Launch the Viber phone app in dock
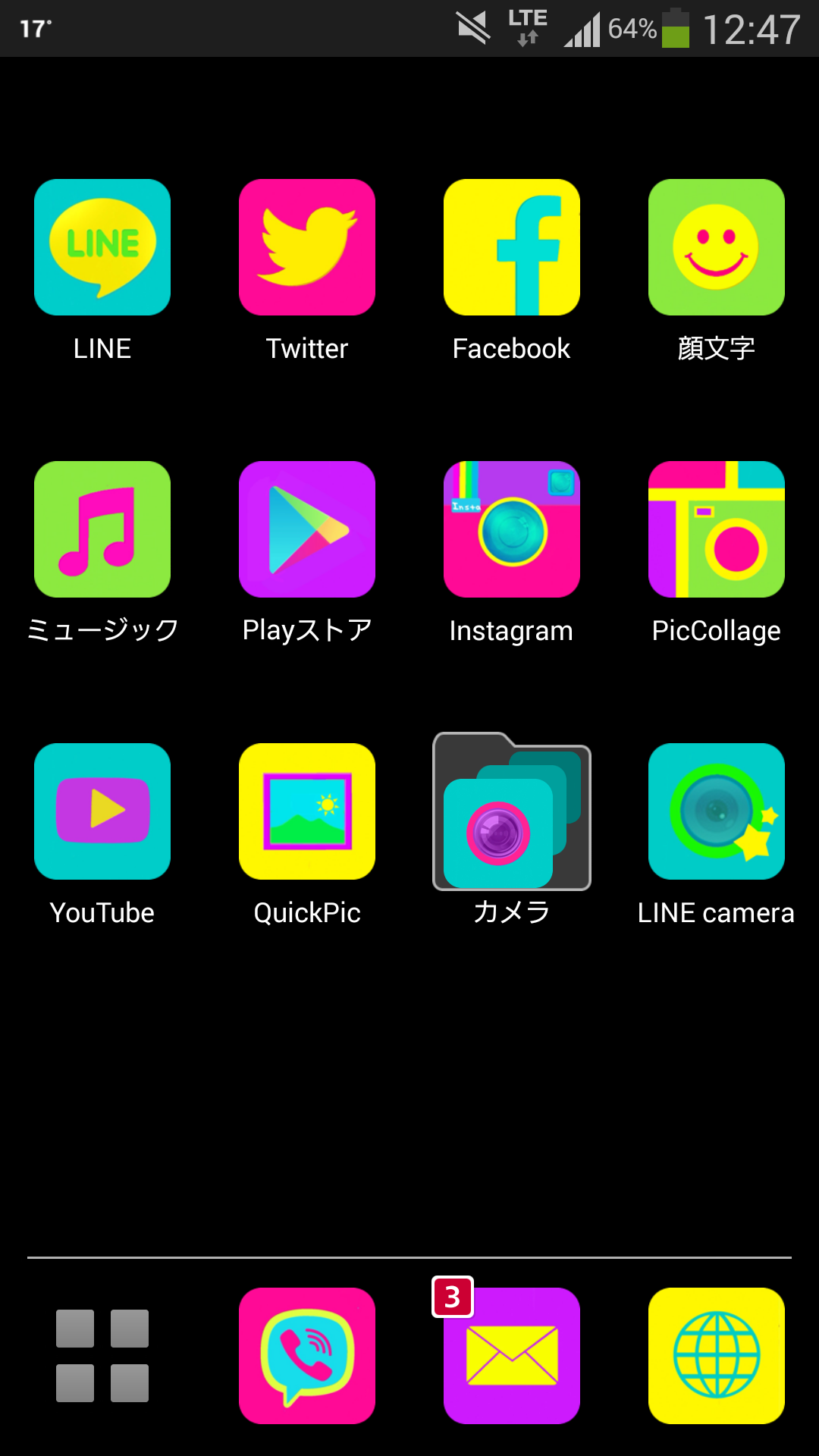Viewport: 819px width, 1456px height. point(307,1356)
